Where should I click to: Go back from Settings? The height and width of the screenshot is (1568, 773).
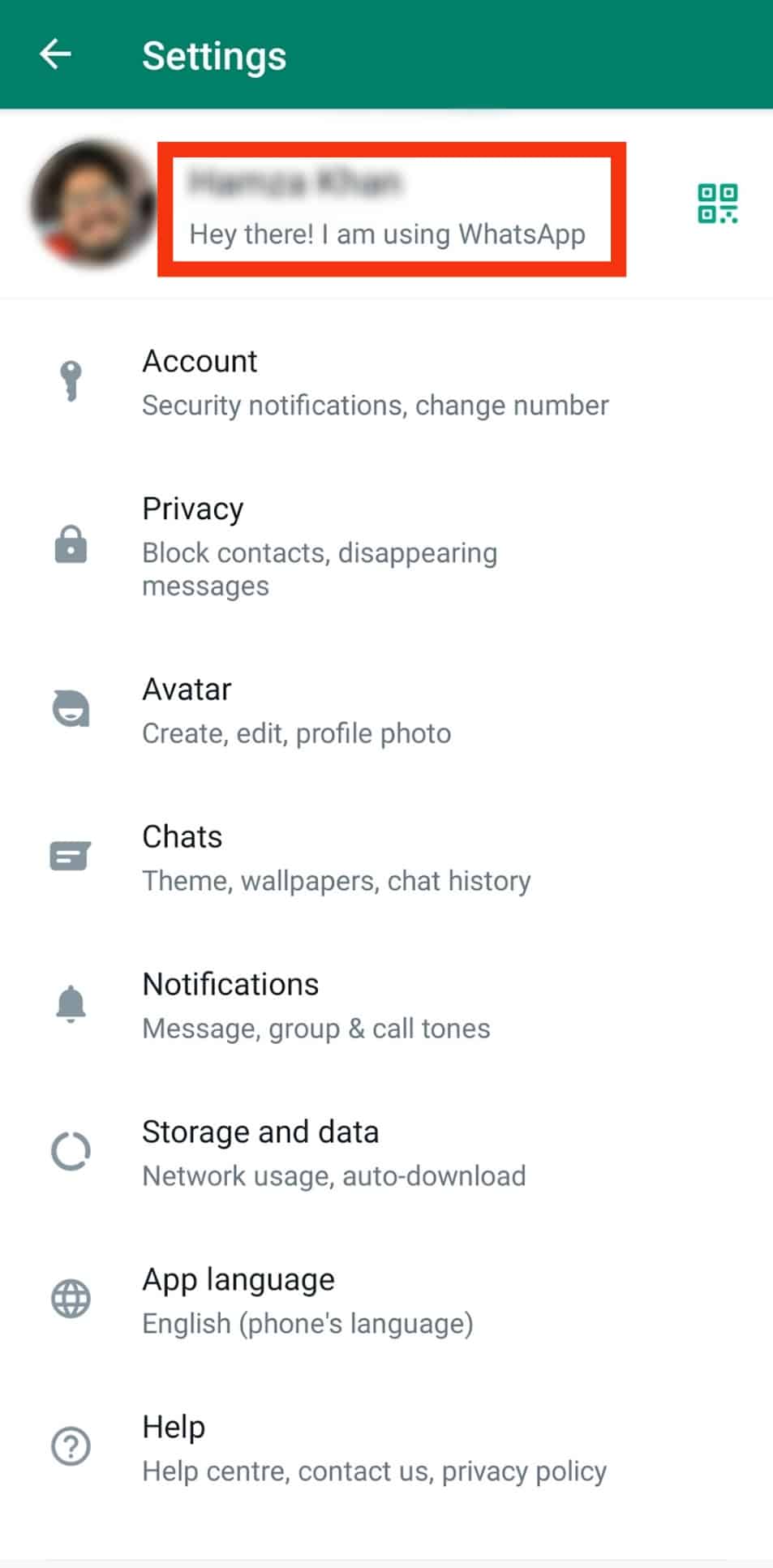pos(55,55)
